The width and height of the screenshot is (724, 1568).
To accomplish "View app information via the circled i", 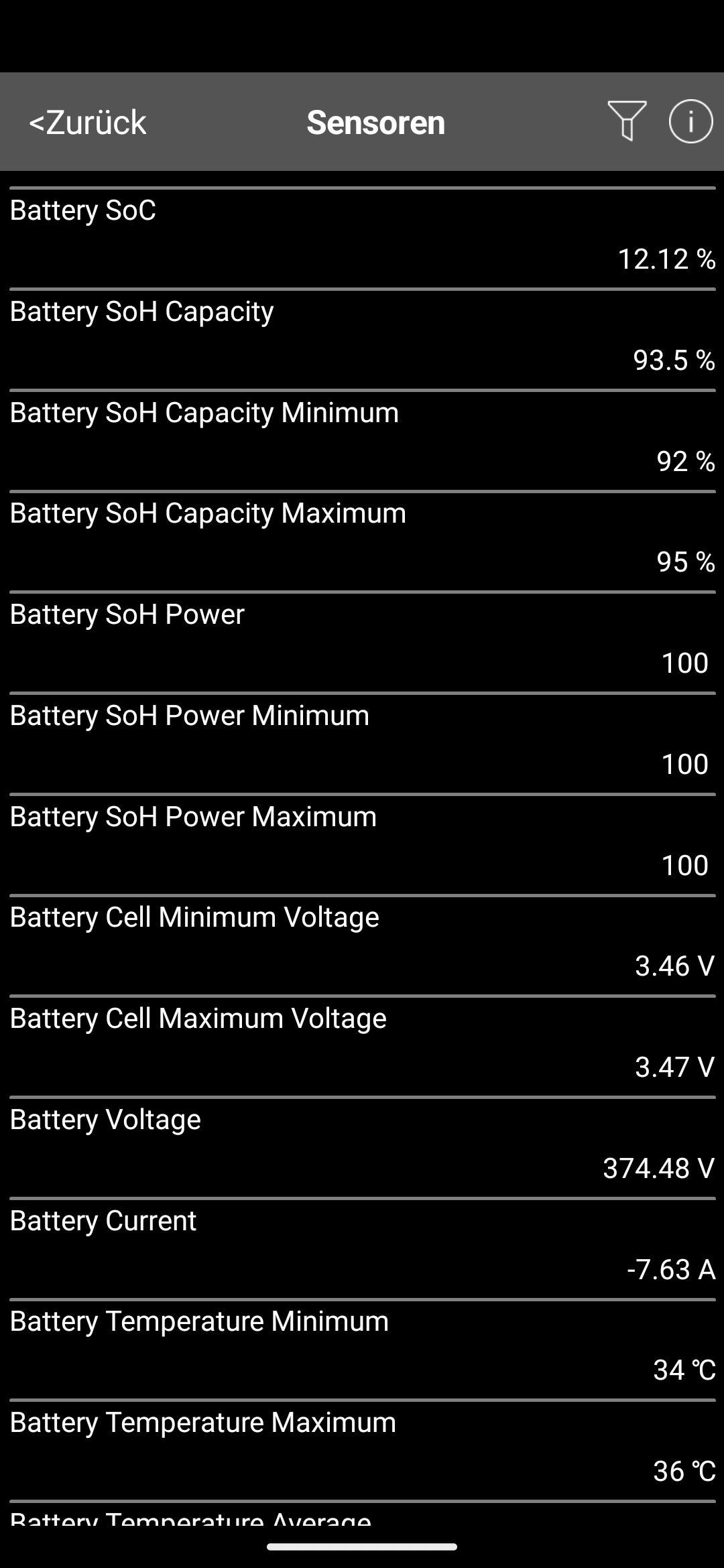I will coord(690,122).
